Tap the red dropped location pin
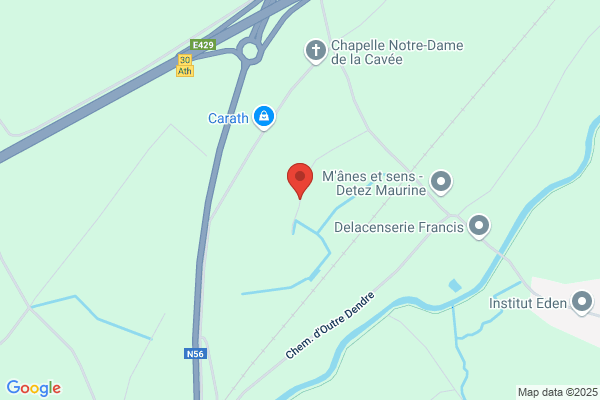 pos(300,179)
